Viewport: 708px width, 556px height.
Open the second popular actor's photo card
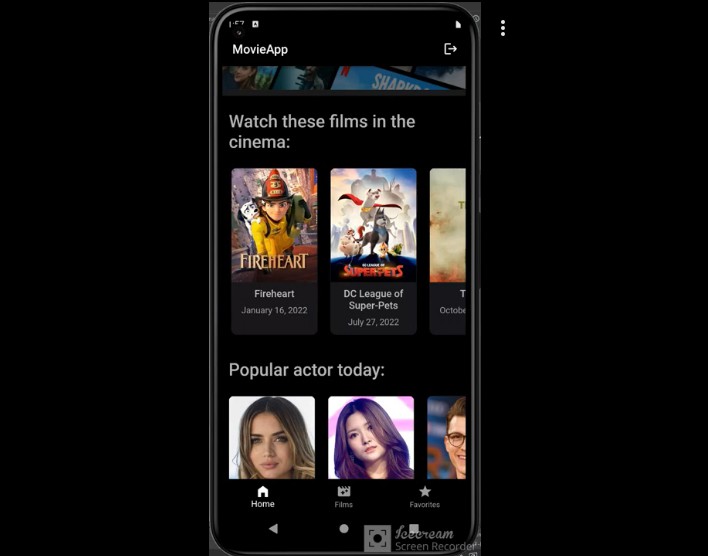[x=371, y=438]
